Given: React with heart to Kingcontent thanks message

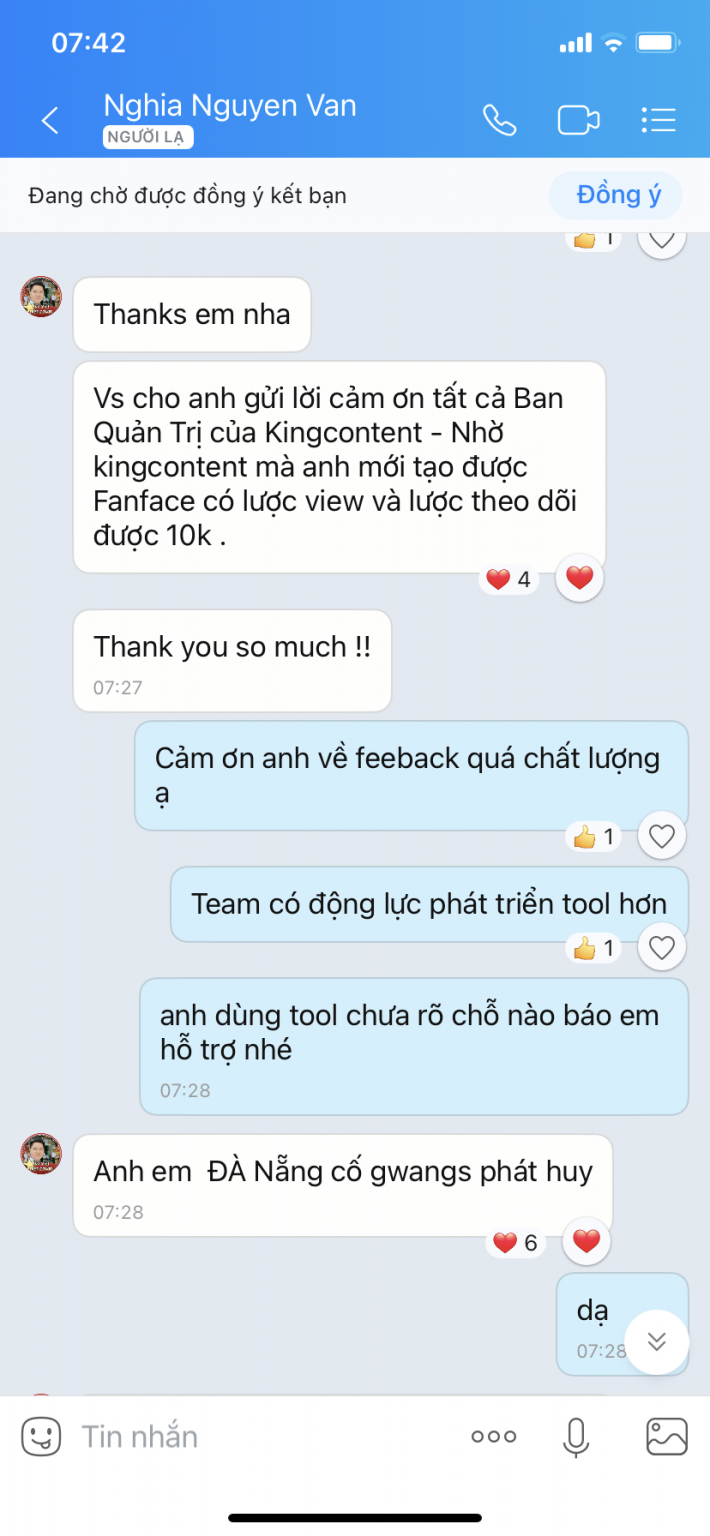Looking at the screenshot, I should click(579, 577).
